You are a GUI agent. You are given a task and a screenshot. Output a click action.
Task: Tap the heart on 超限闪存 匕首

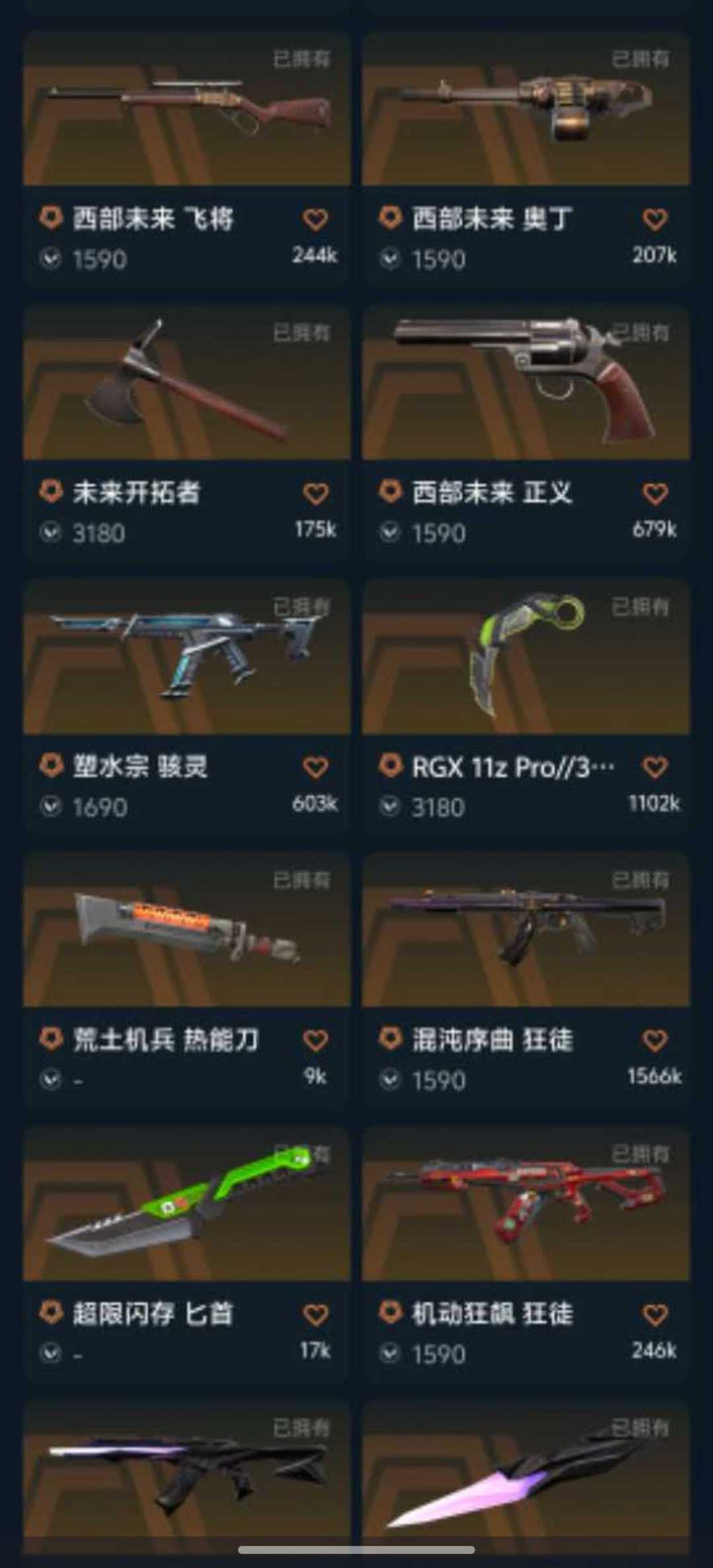pos(315,1314)
